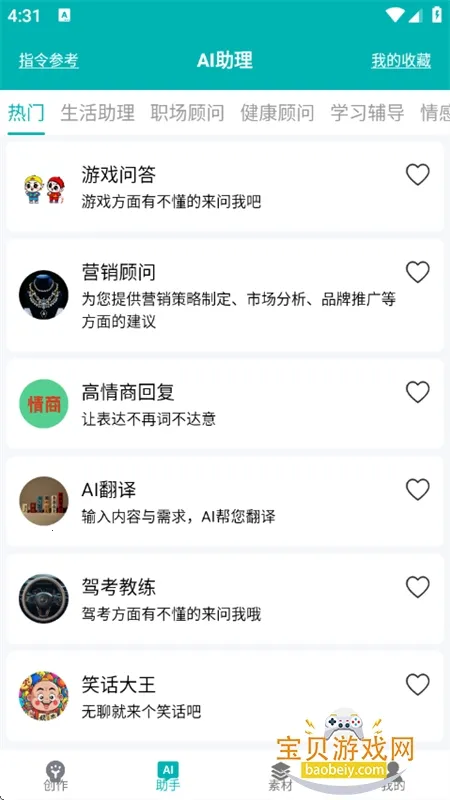450x800 pixels.
Task: Open the 指令参考 link
Action: (x=49, y=61)
